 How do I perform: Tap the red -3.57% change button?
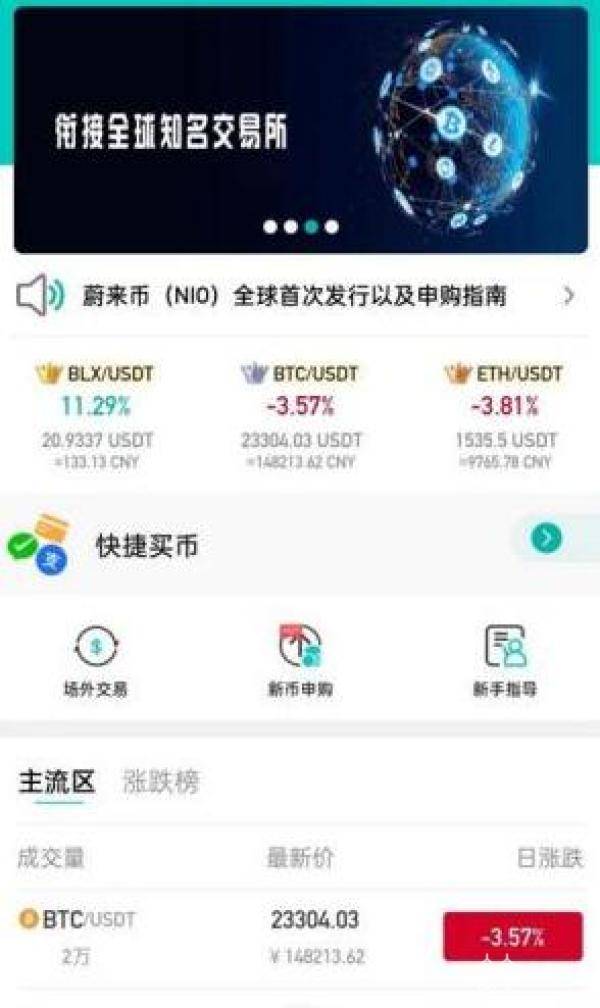[x=512, y=937]
